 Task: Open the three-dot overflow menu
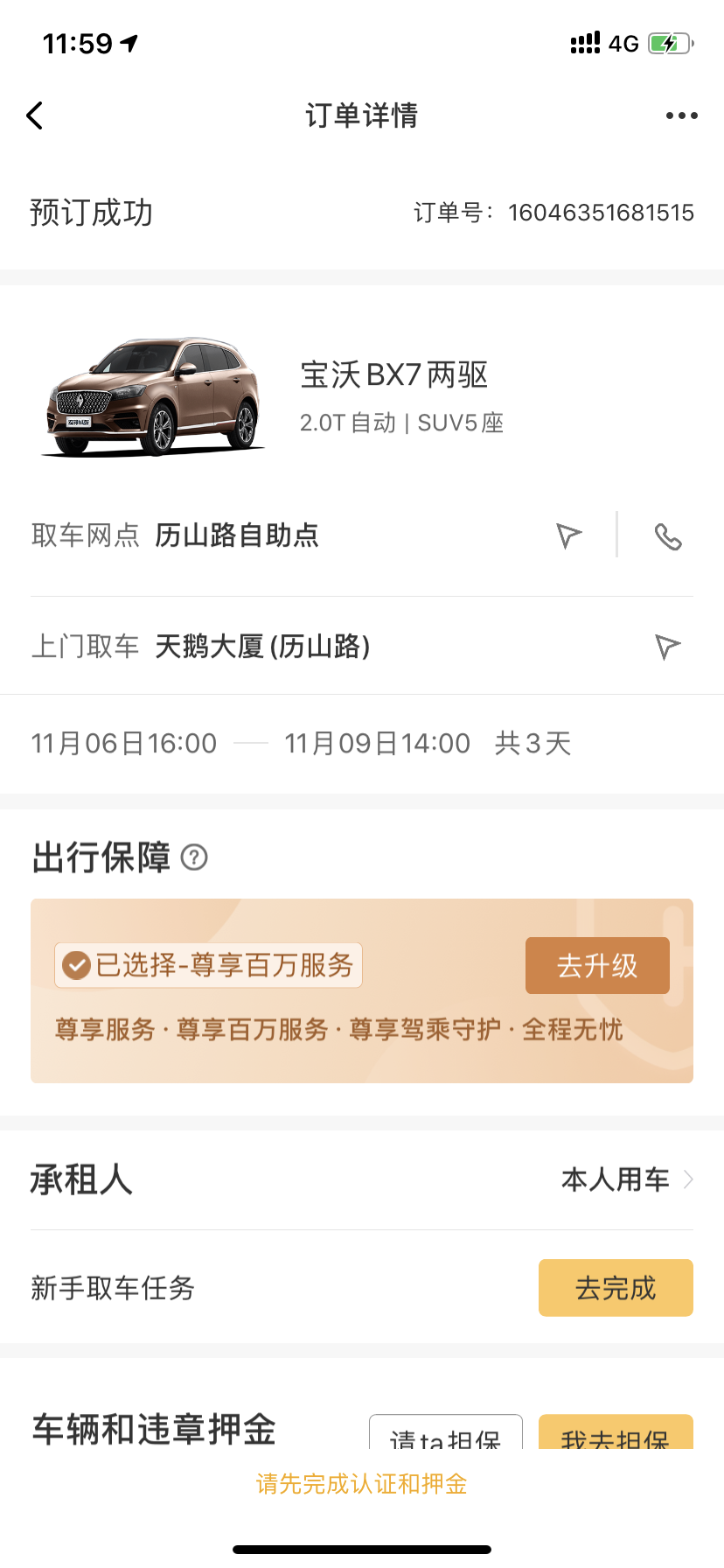click(x=681, y=115)
